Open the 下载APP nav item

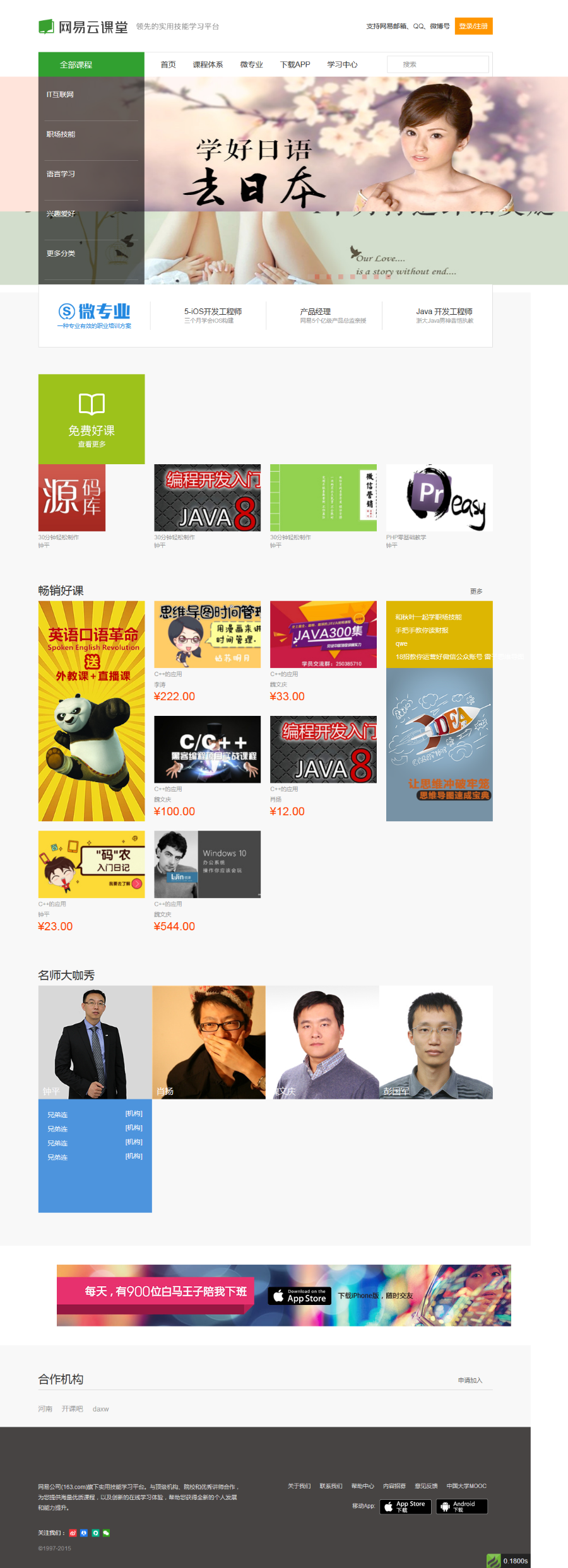295,65
